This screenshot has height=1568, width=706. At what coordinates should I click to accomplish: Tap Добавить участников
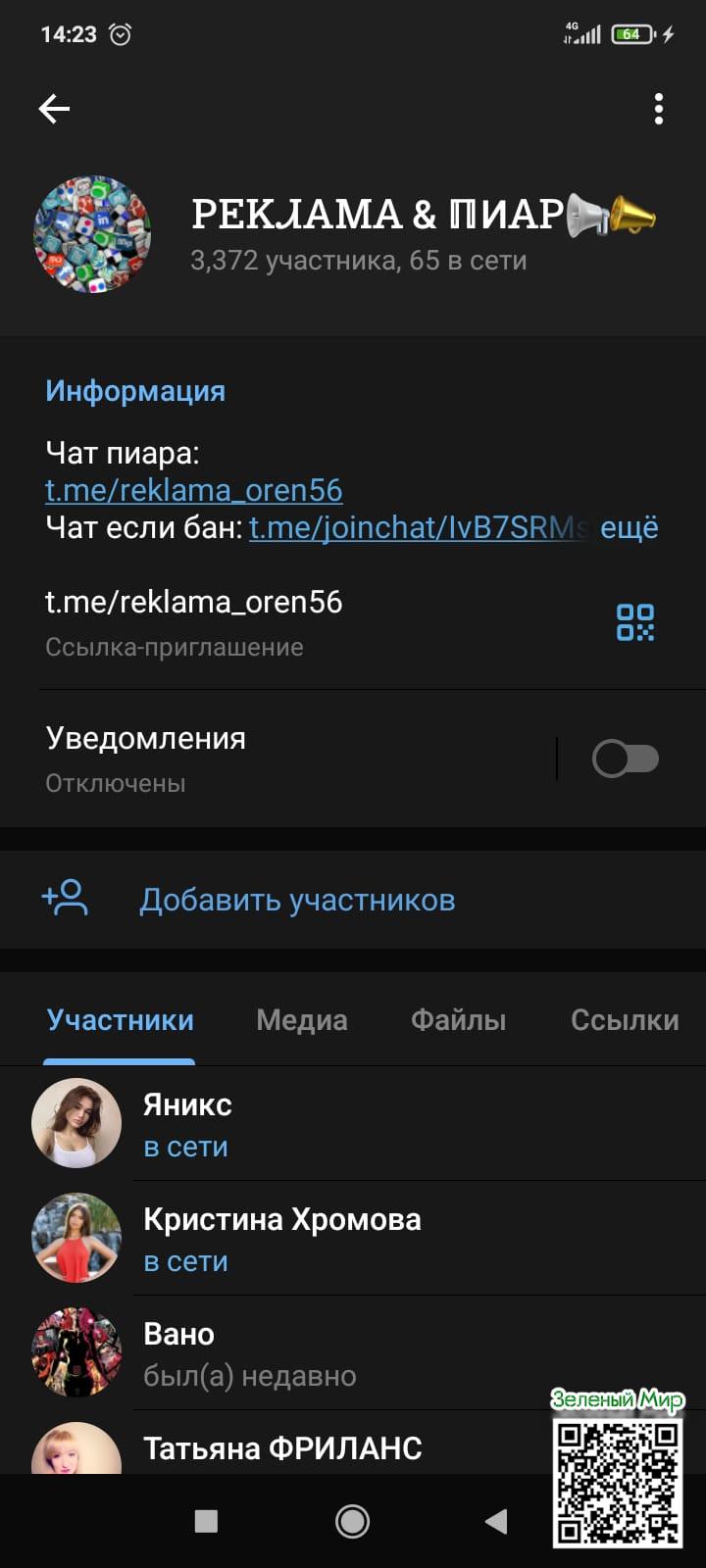point(297,900)
